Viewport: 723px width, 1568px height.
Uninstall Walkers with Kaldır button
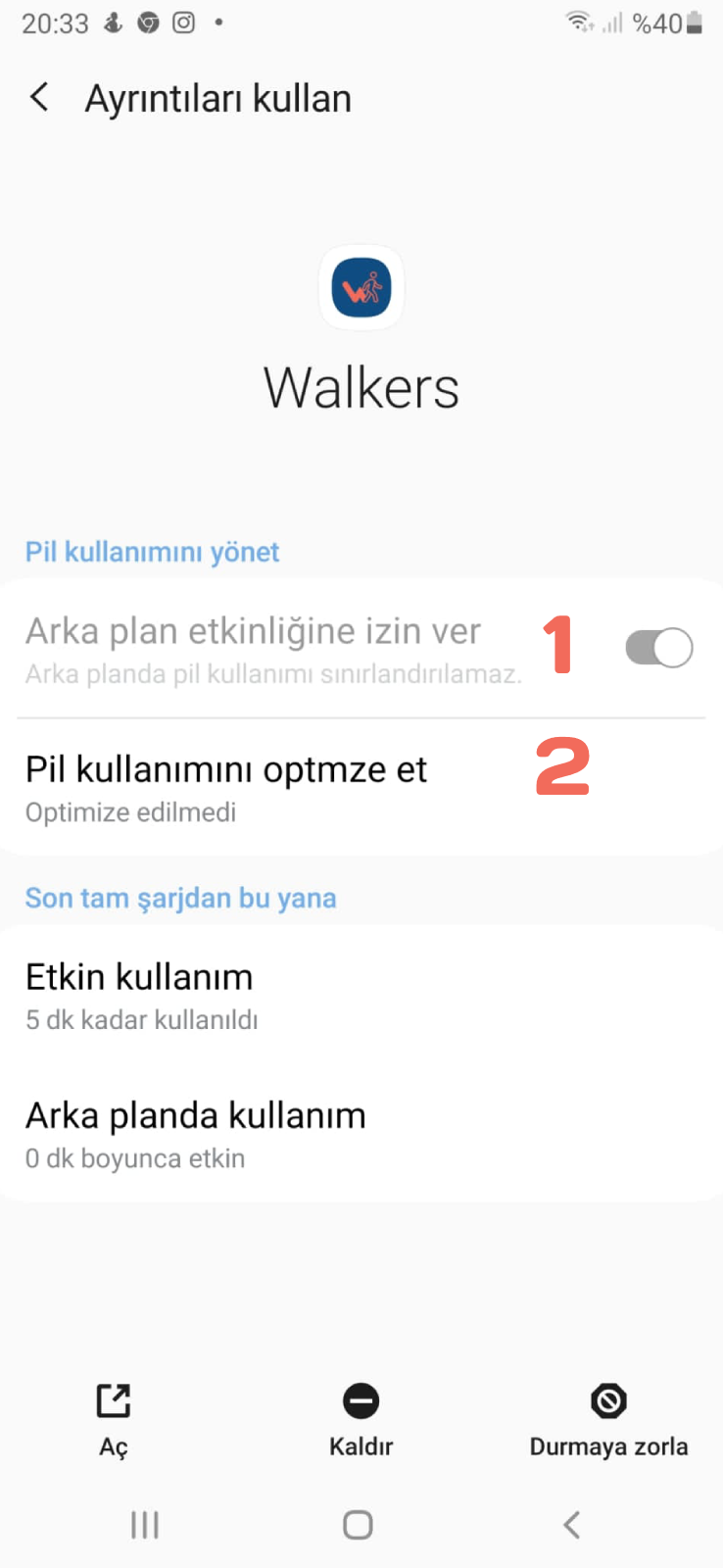click(x=361, y=1420)
